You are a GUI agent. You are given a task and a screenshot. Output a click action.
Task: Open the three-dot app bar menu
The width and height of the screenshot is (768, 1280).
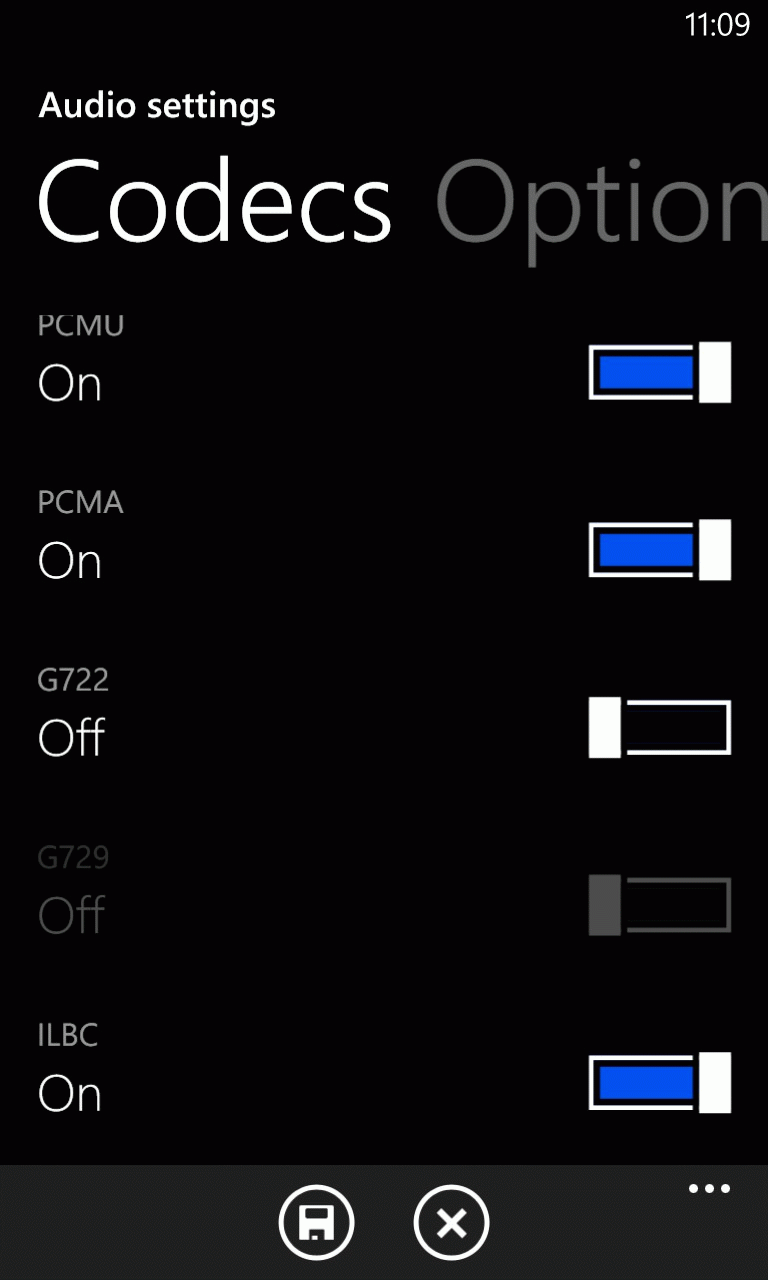709,1189
